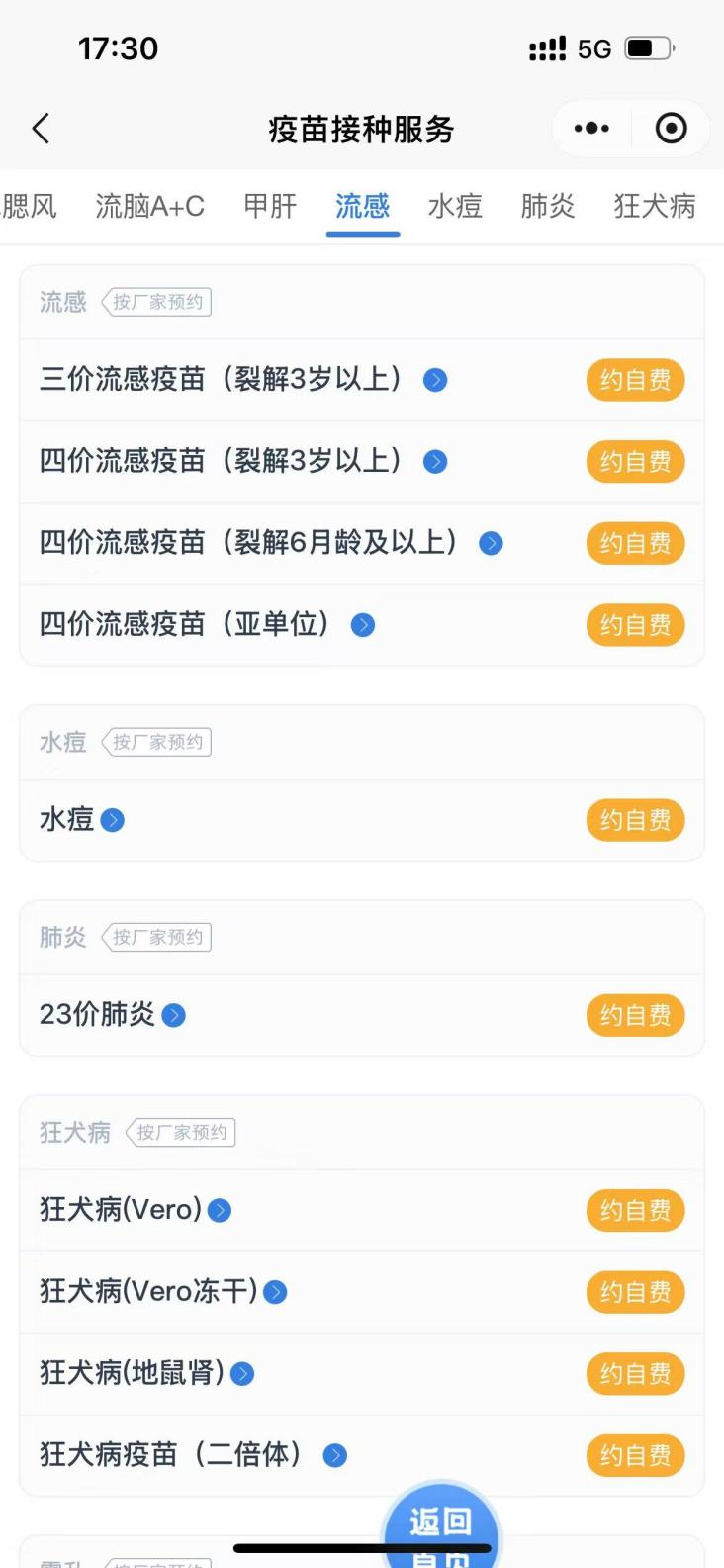Reserve 23价肺炎 vaccine with 约自费

[635, 1015]
